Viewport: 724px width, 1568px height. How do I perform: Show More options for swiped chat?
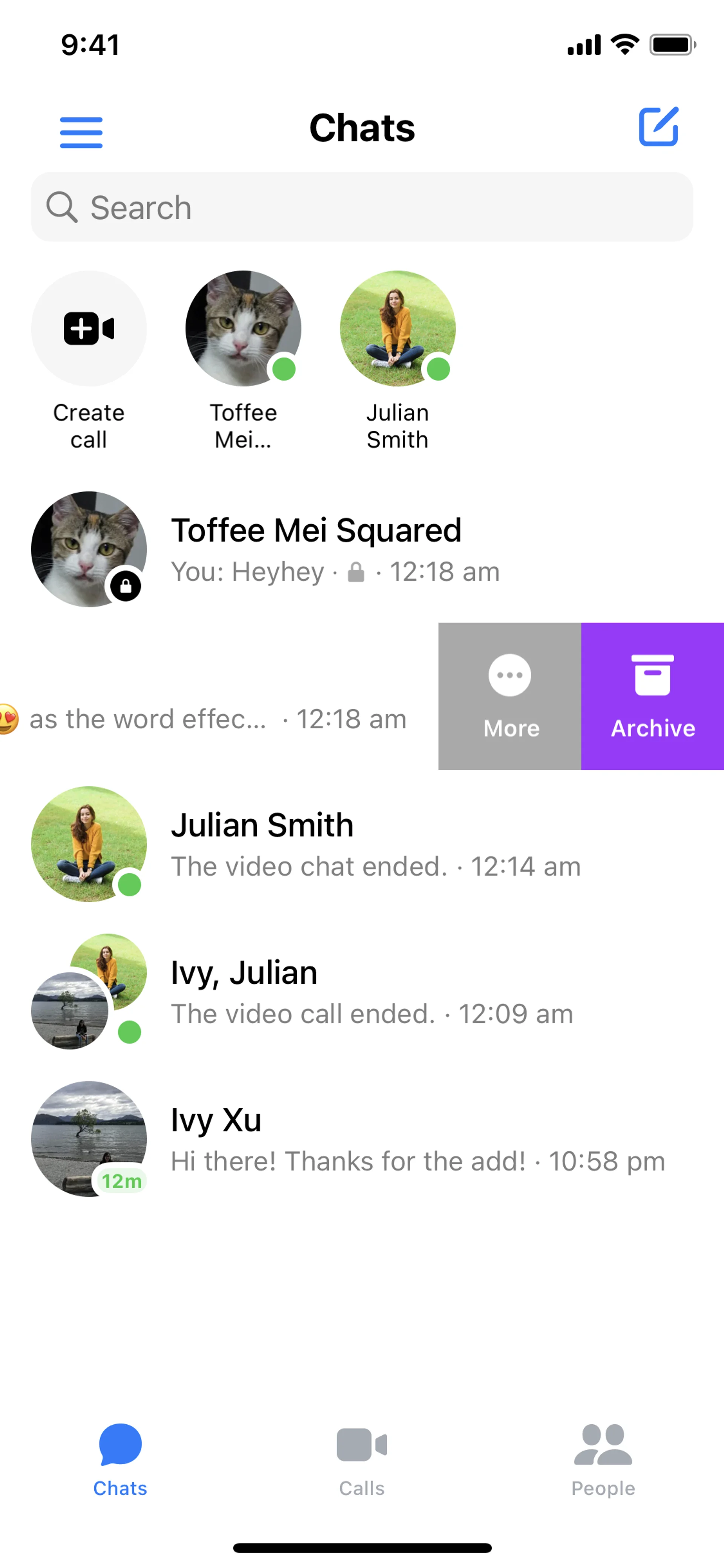[510, 696]
